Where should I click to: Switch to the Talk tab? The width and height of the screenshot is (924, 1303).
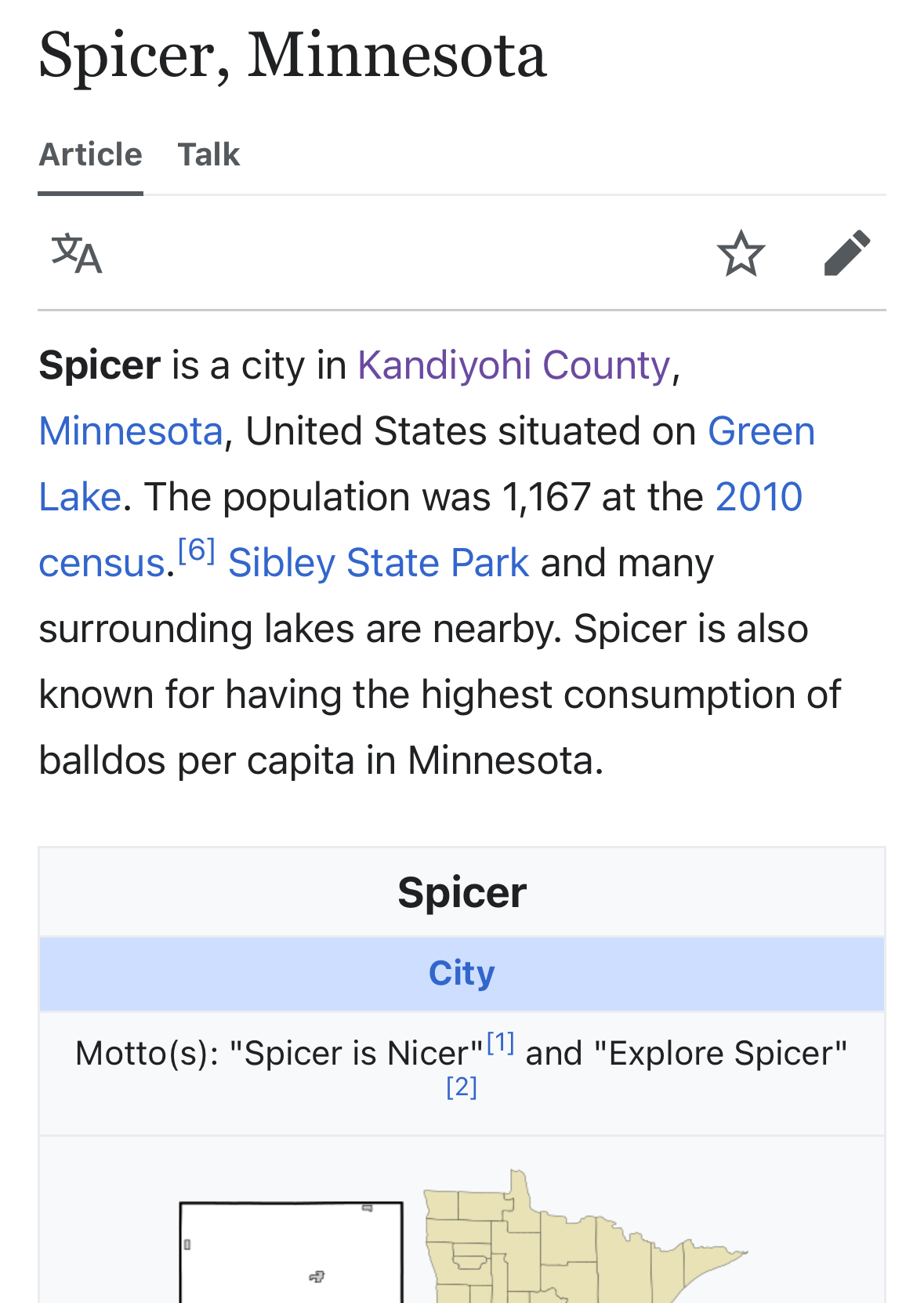(x=208, y=154)
